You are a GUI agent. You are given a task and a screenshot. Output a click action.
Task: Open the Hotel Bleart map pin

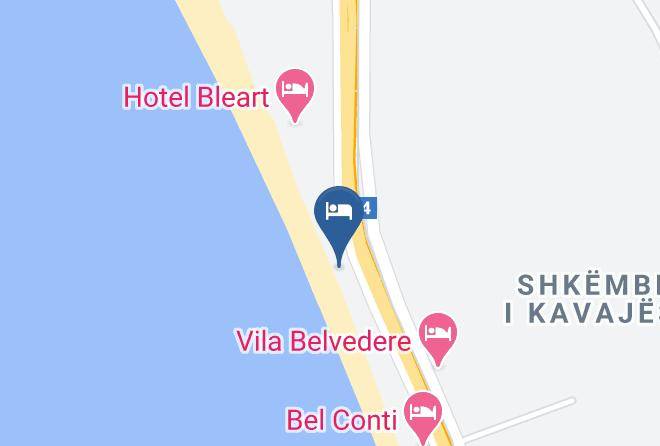(295, 95)
